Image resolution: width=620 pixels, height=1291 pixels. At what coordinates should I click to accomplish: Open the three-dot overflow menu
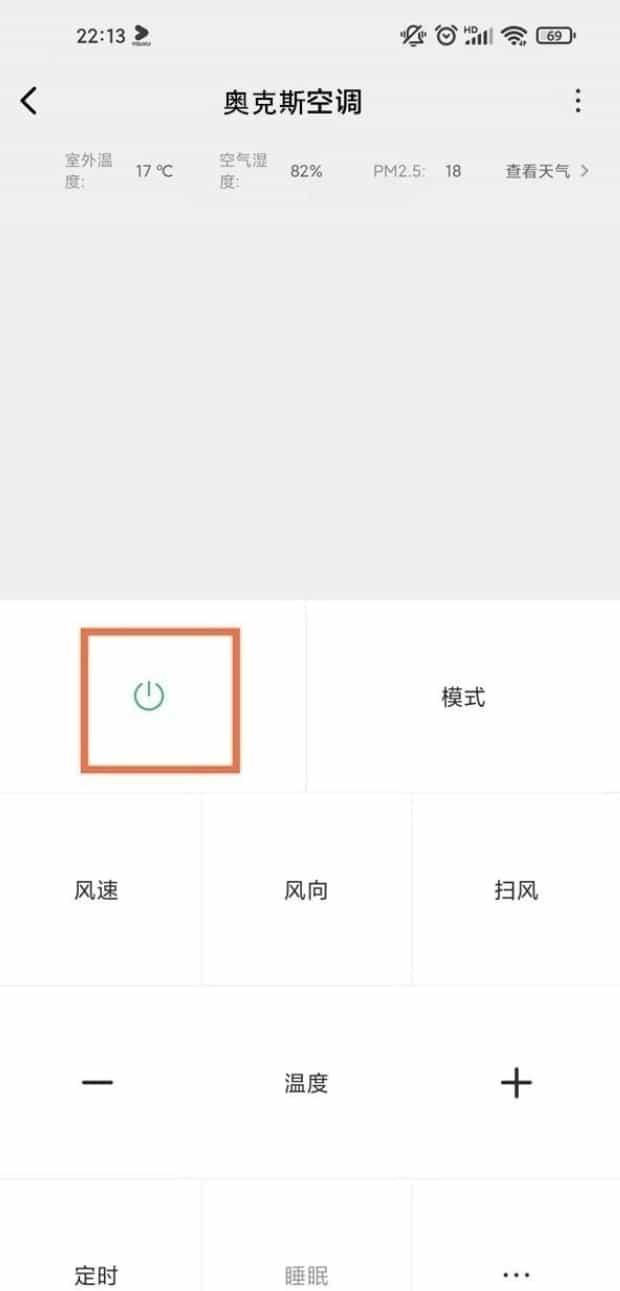click(577, 101)
